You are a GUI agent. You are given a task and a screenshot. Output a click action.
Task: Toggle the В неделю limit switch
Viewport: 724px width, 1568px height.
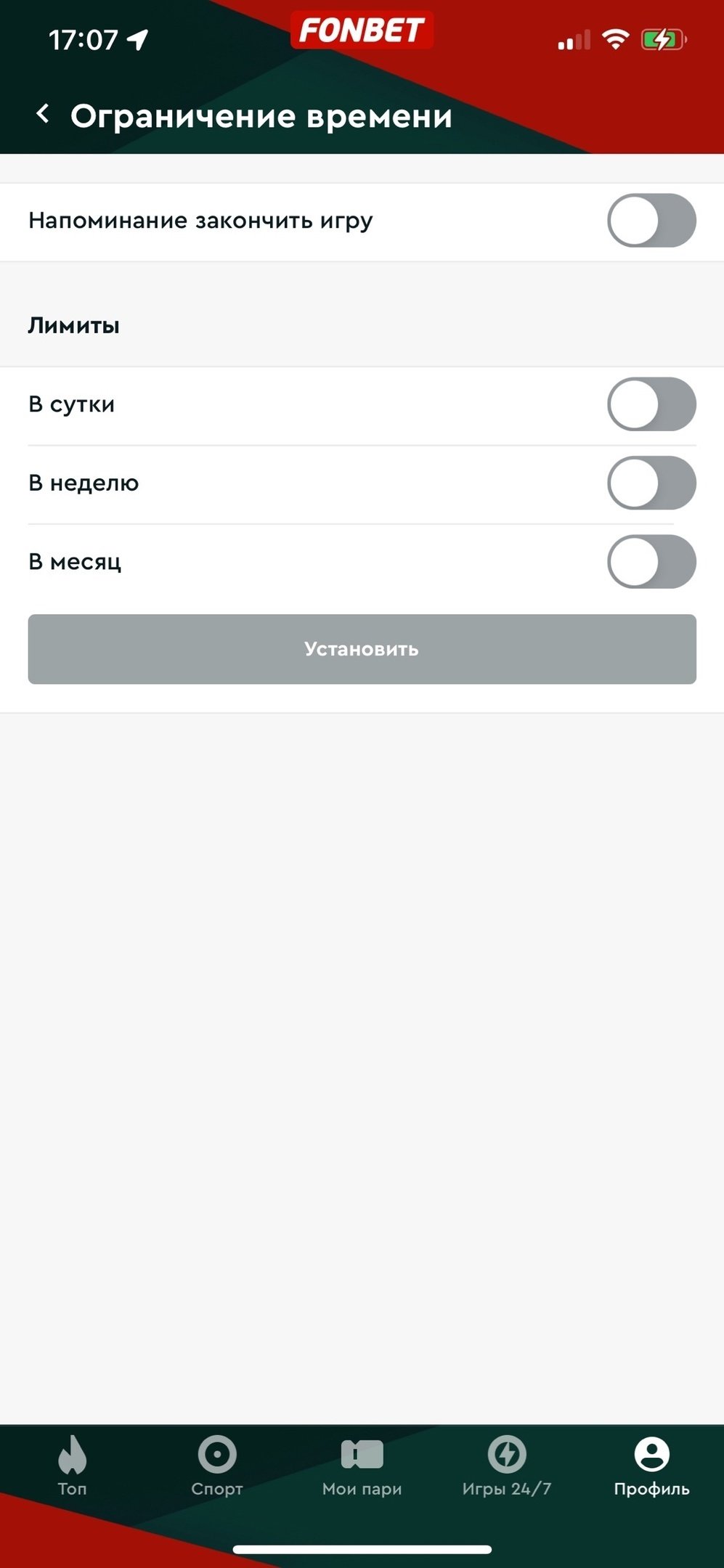tap(651, 483)
